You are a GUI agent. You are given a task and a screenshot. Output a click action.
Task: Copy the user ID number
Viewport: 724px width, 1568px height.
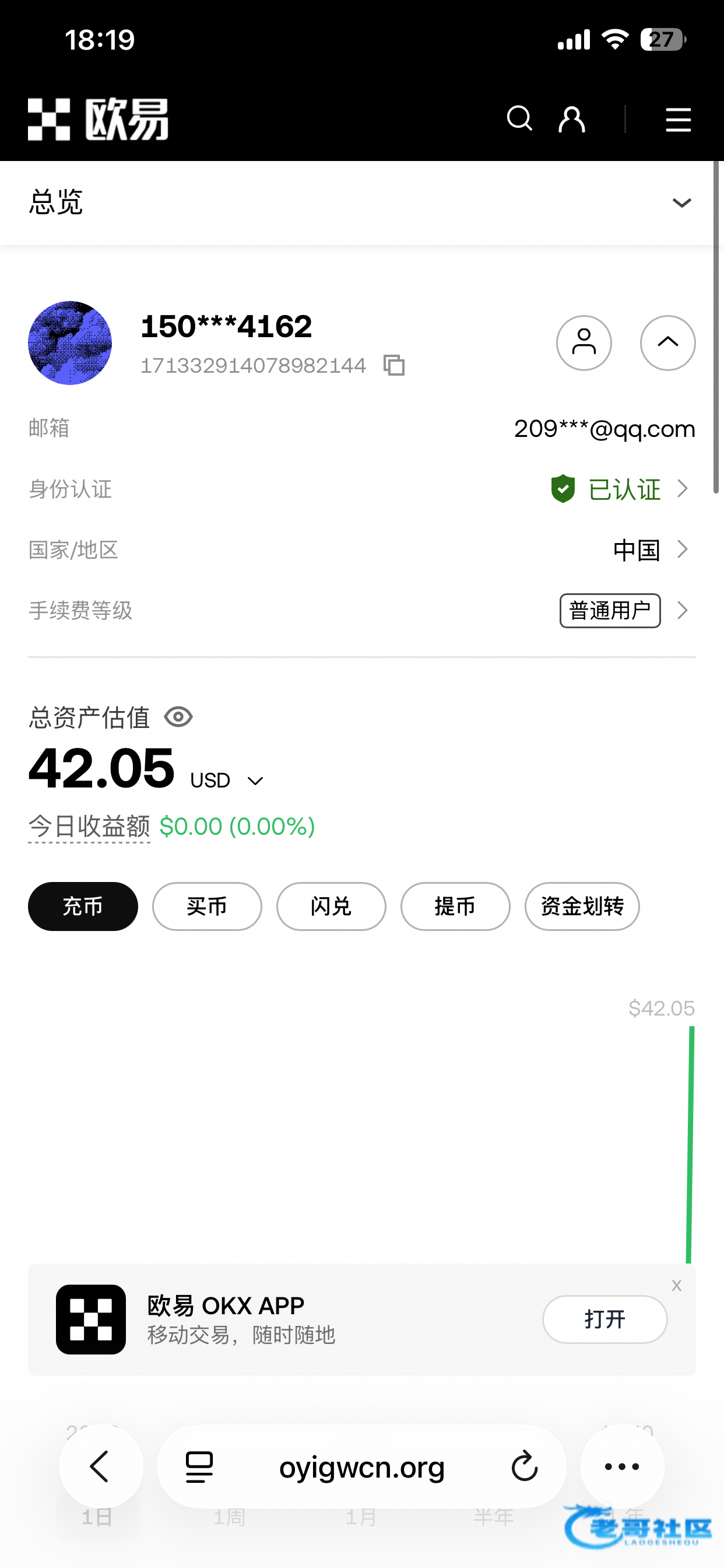(394, 365)
